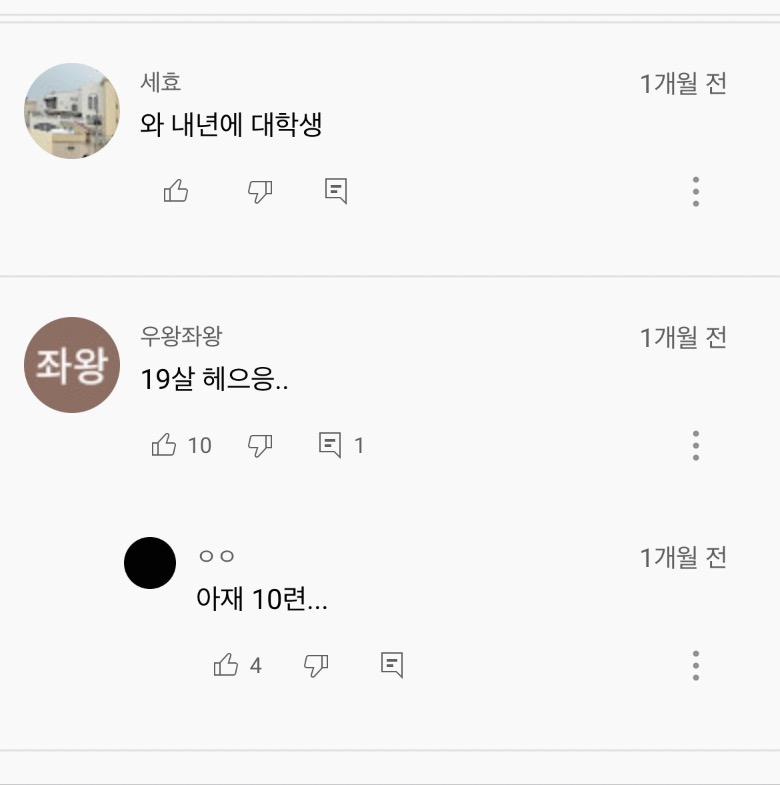Open three-dot menu on ㅇㅇ's reply

click(695, 666)
